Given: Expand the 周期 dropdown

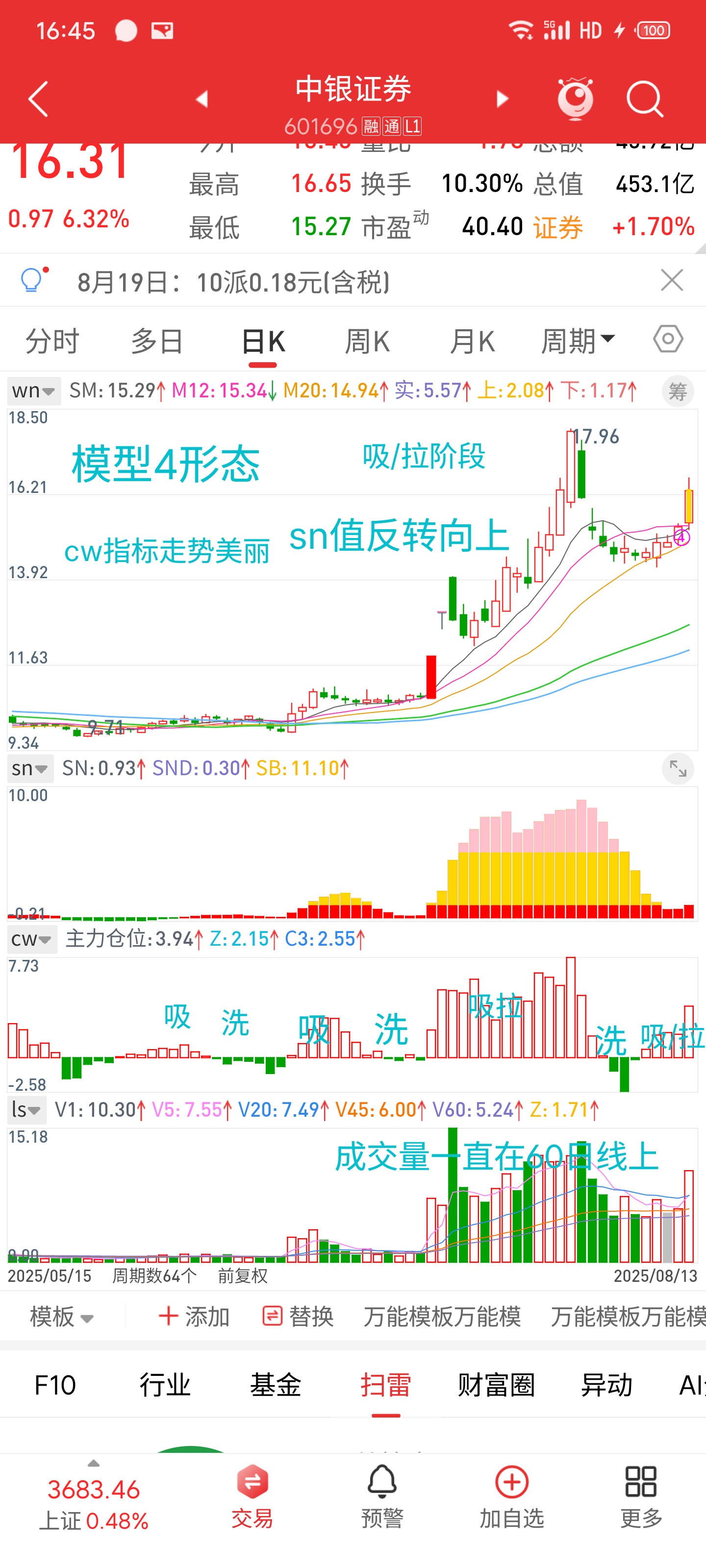Looking at the screenshot, I should click(578, 340).
